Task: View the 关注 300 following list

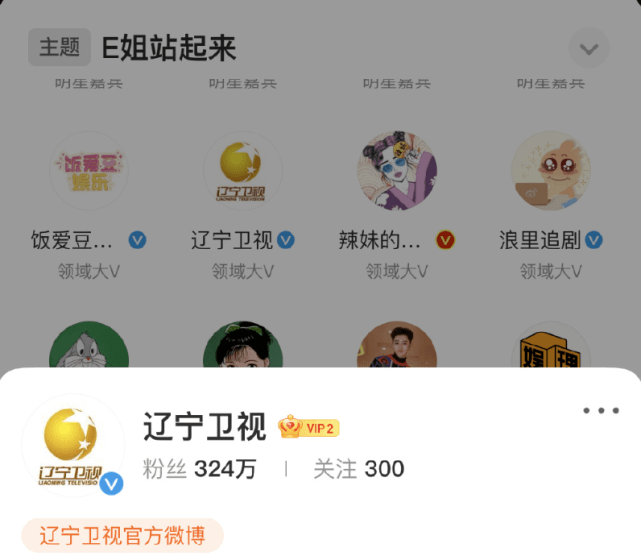Action: tap(358, 469)
